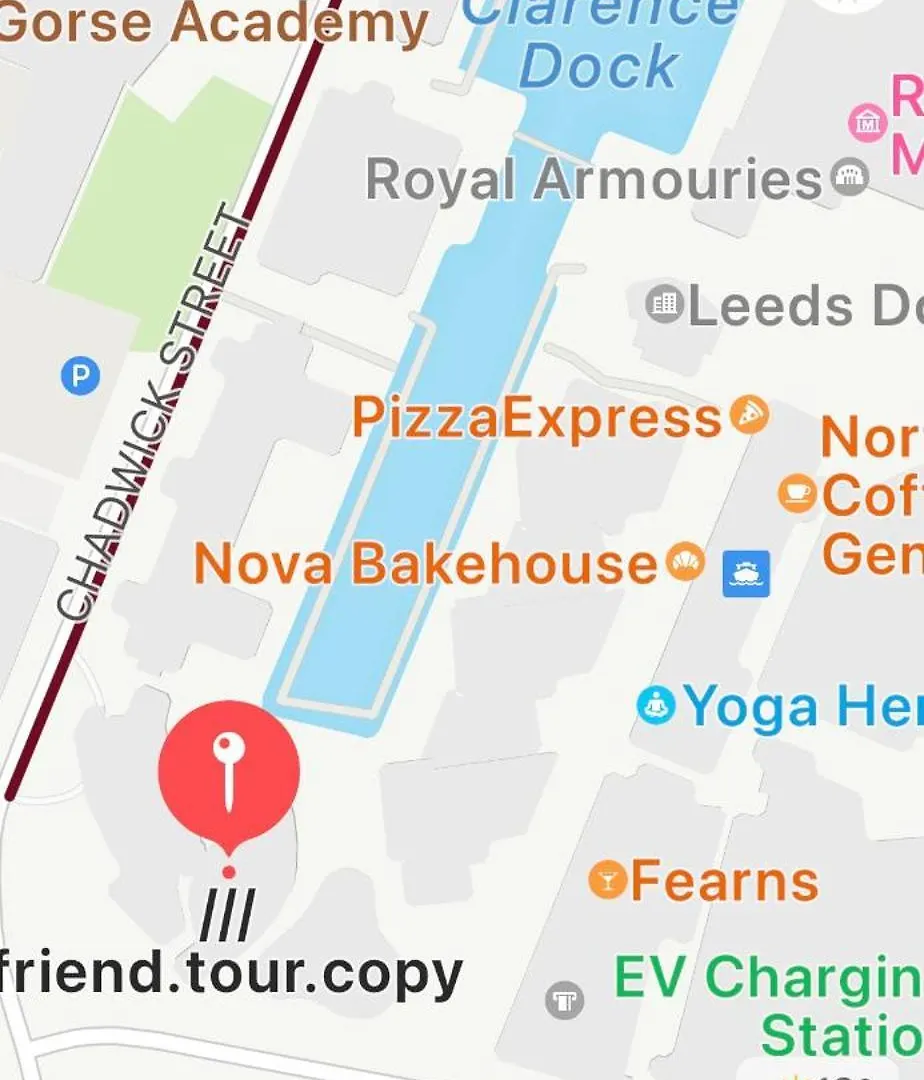
Task: Open the PizzaExpress place marker
Action: (749, 415)
